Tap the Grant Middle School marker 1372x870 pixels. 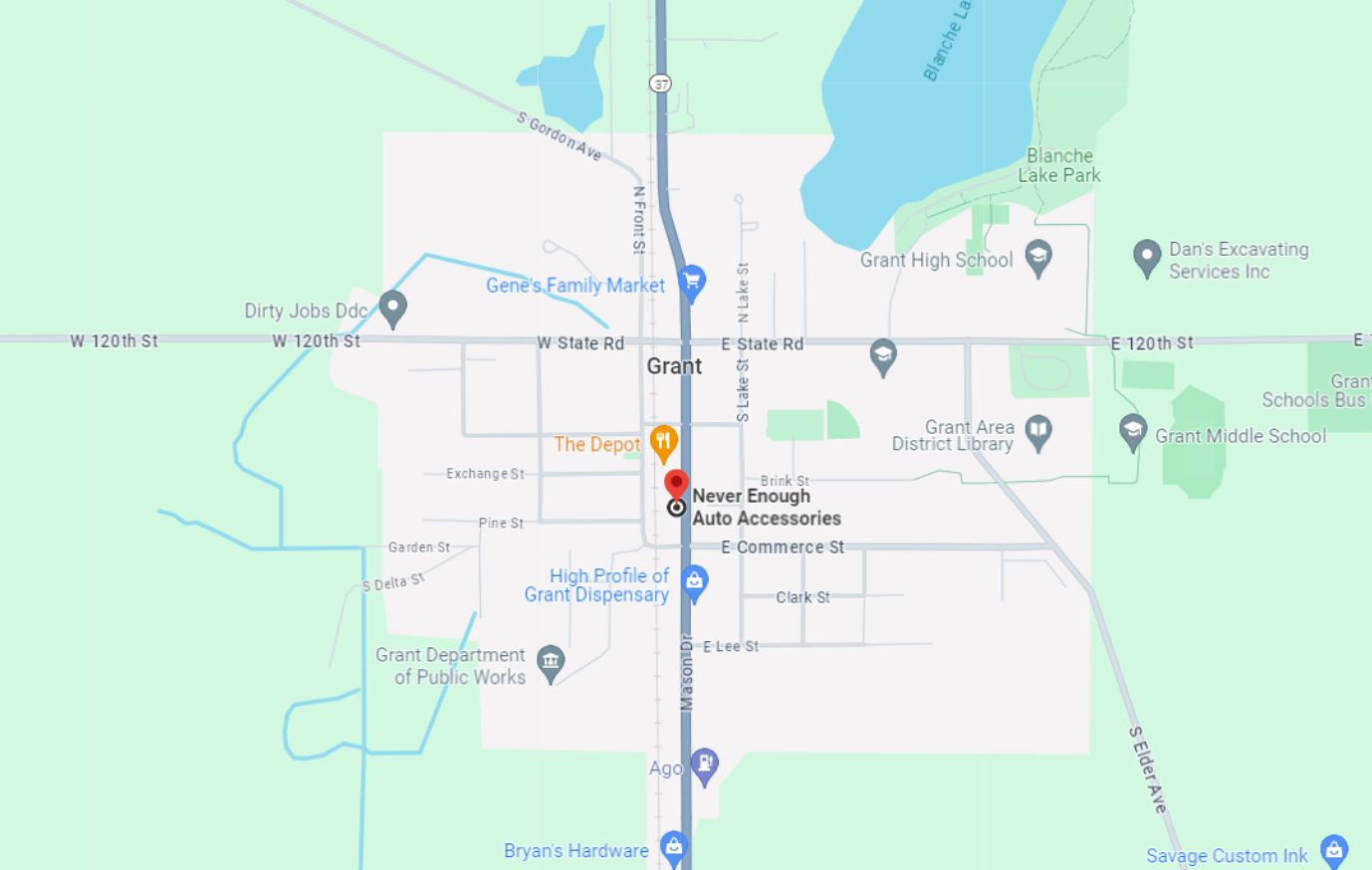(x=1132, y=431)
